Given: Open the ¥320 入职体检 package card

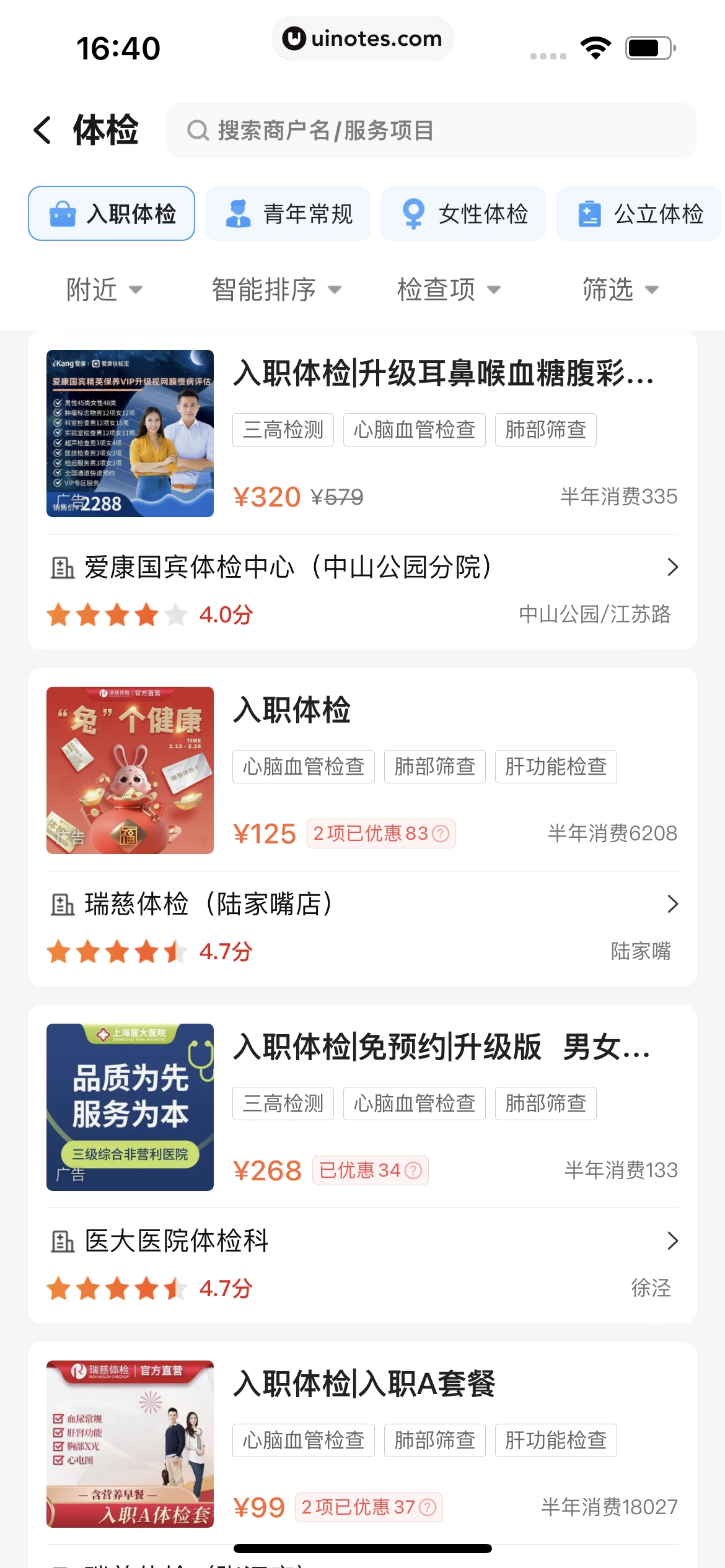Looking at the screenshot, I should tap(442, 373).
